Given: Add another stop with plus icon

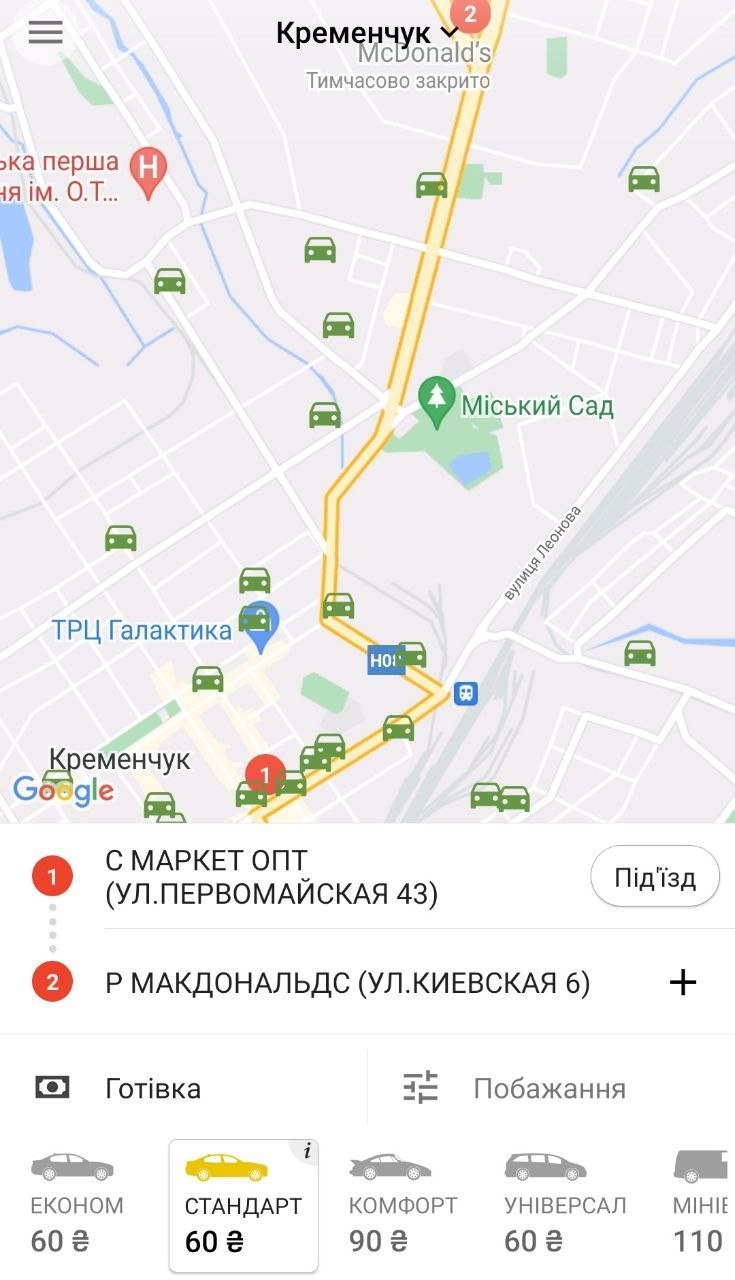Looking at the screenshot, I should (682, 983).
